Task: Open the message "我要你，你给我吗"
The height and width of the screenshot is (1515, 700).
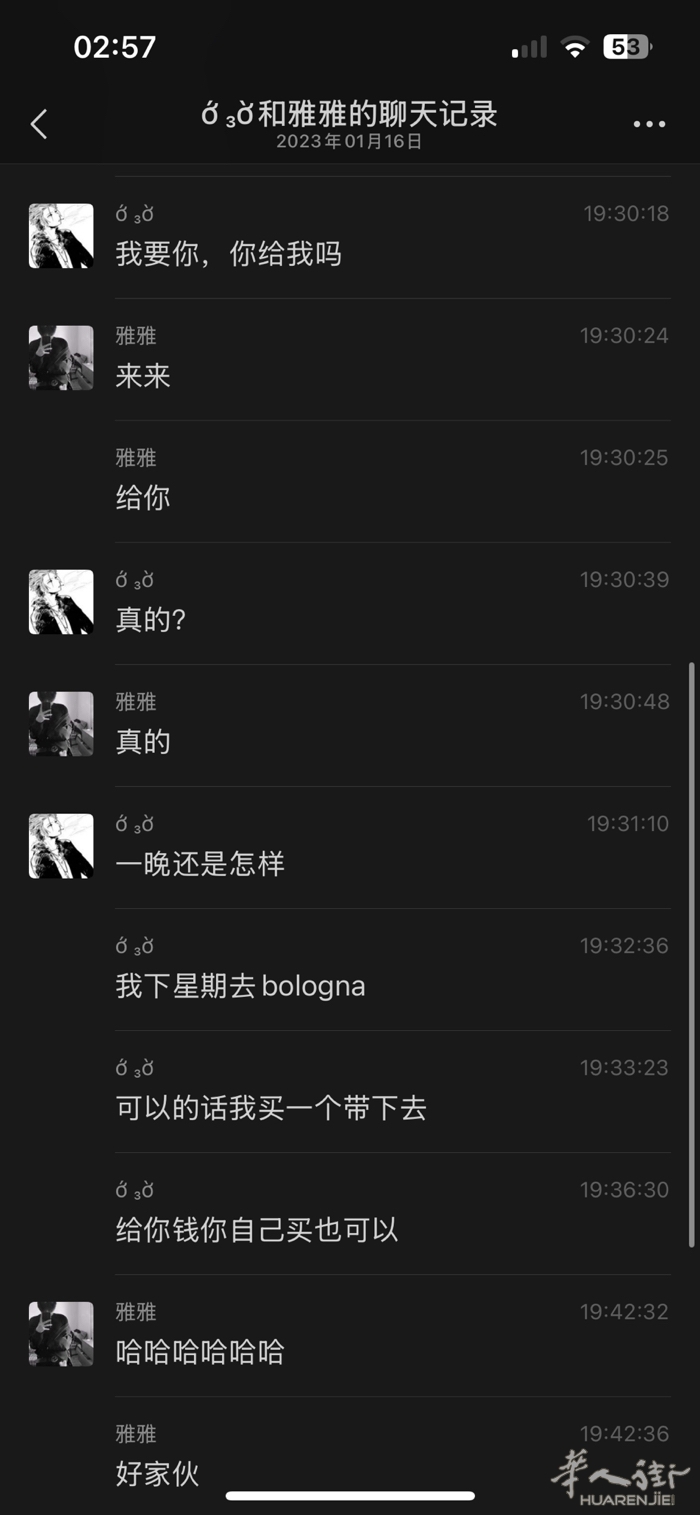Action: 229,254
